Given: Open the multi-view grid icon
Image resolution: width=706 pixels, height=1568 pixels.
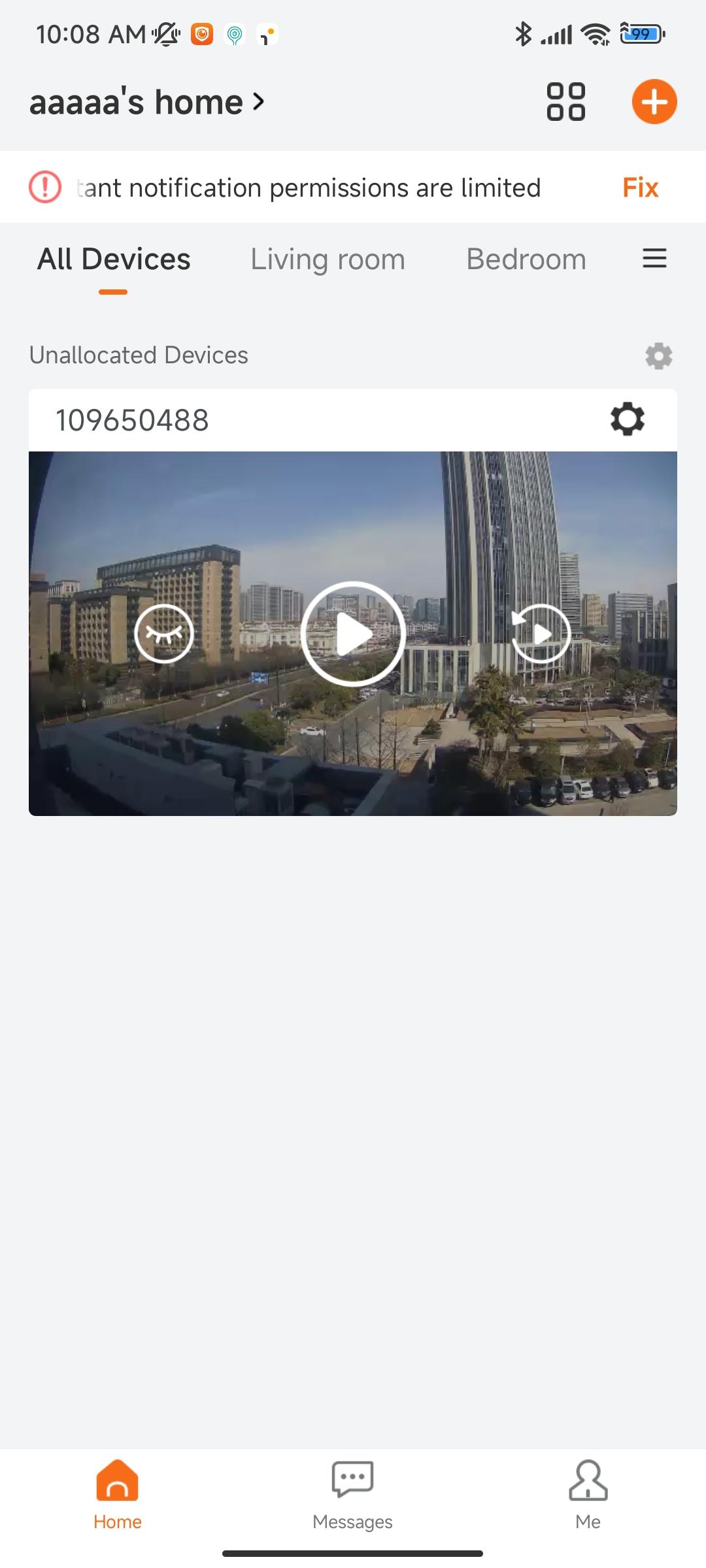Looking at the screenshot, I should (565, 102).
